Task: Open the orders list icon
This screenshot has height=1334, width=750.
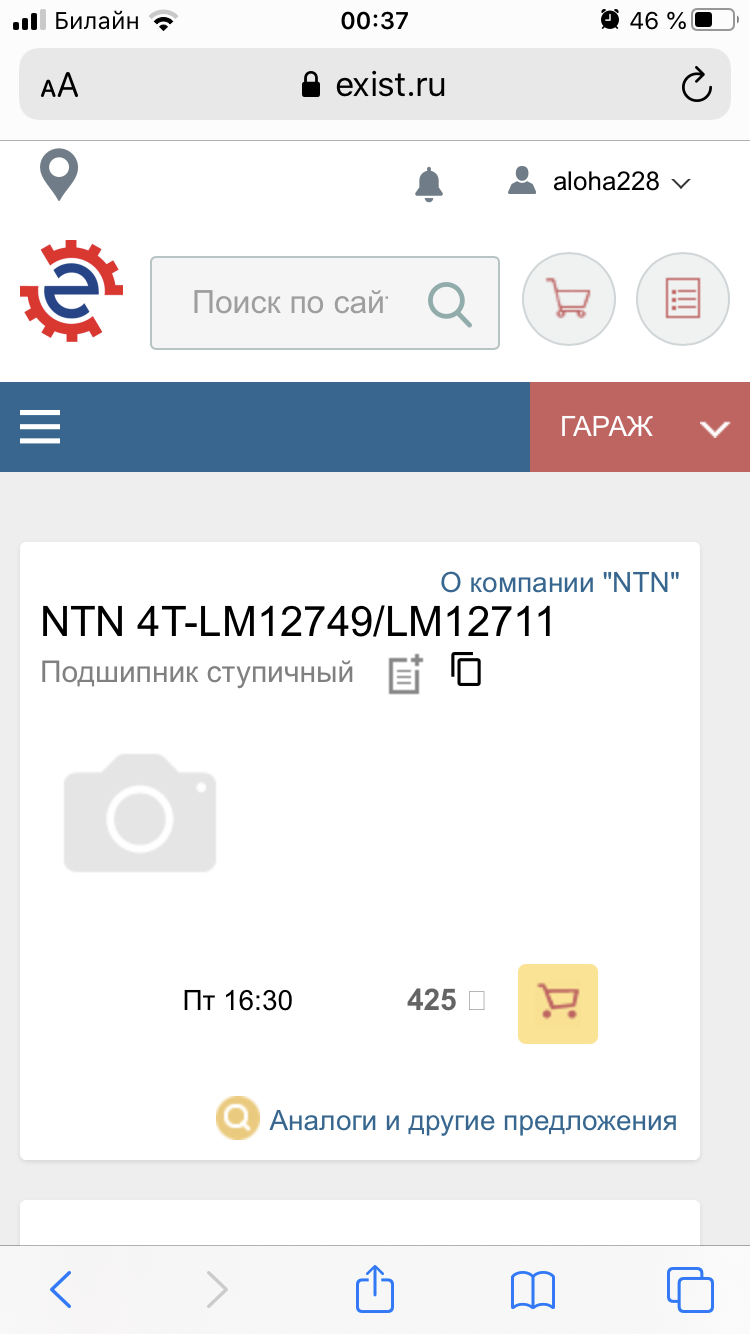Action: click(x=683, y=299)
